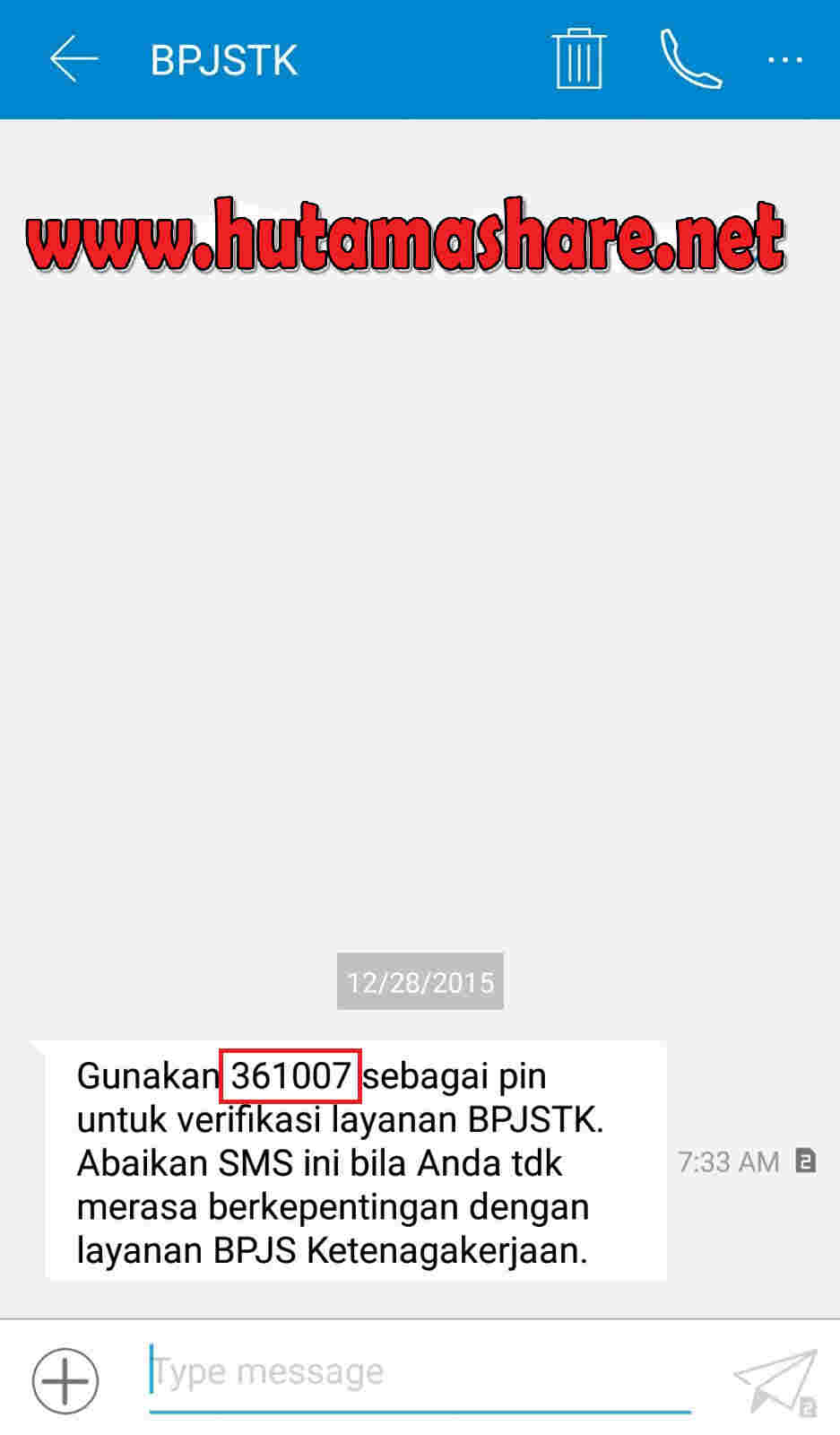
Task: Delete this conversation with the trash icon
Action: tap(578, 59)
